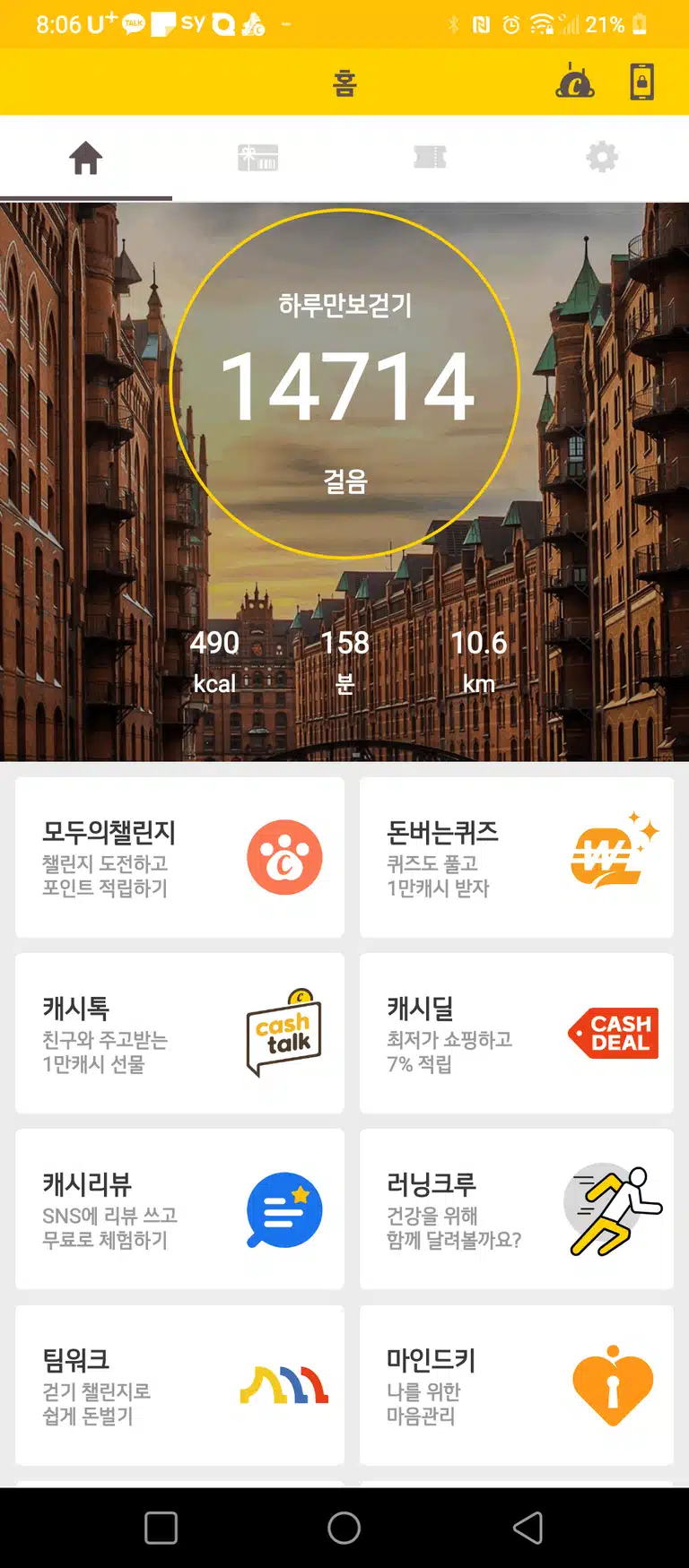Viewport: 689px width, 1568px height.
Task: Open the 캐시톡 card
Action: 179,1033
